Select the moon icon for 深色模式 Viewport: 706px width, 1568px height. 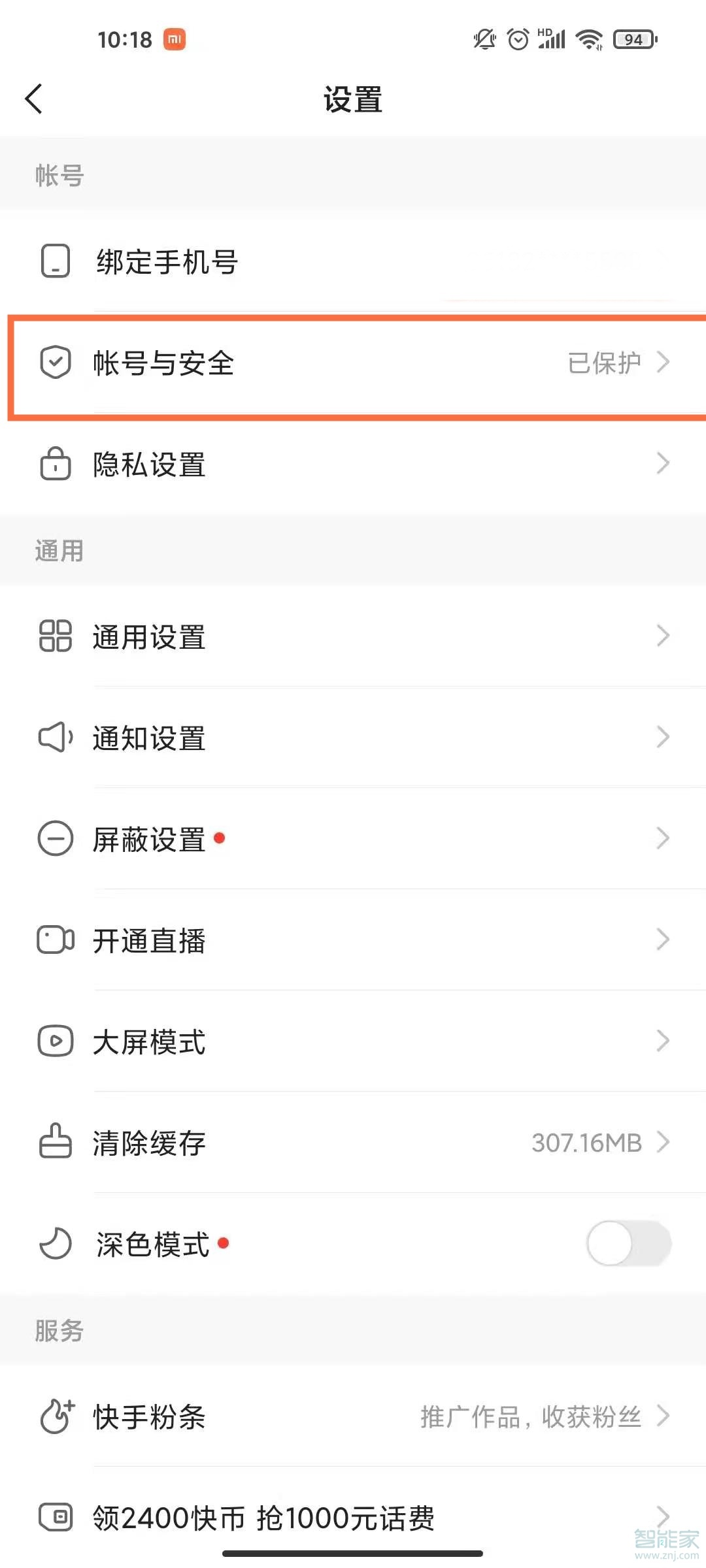[x=56, y=1243]
